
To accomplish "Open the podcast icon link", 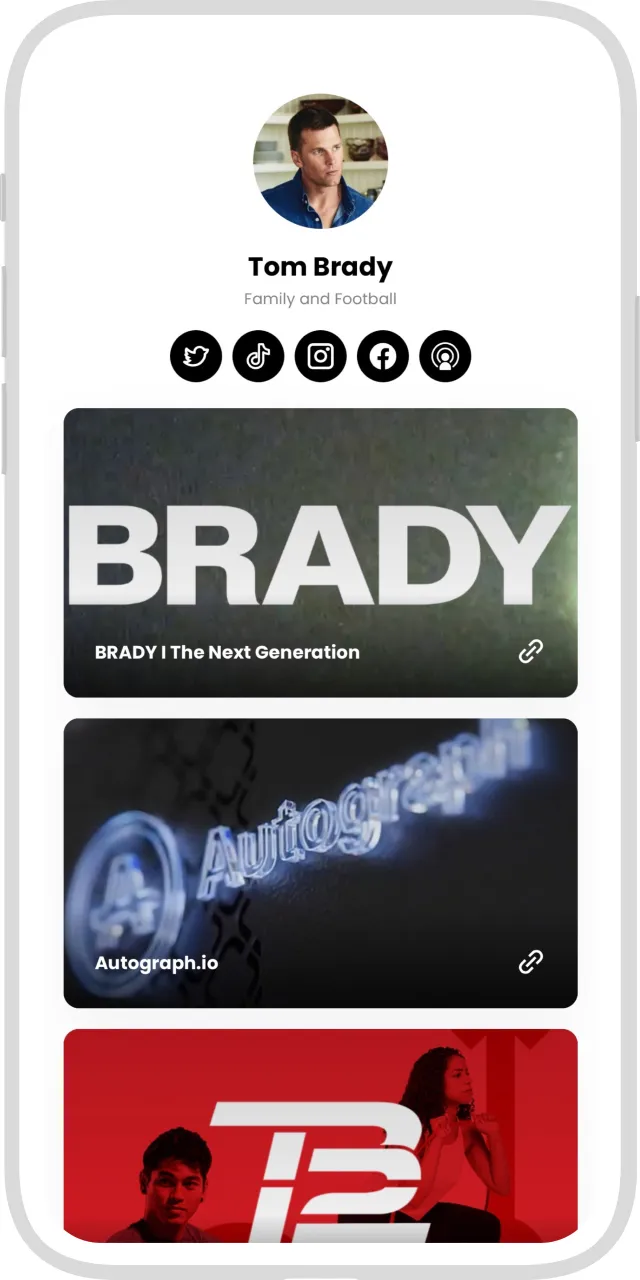I will tap(445, 356).
